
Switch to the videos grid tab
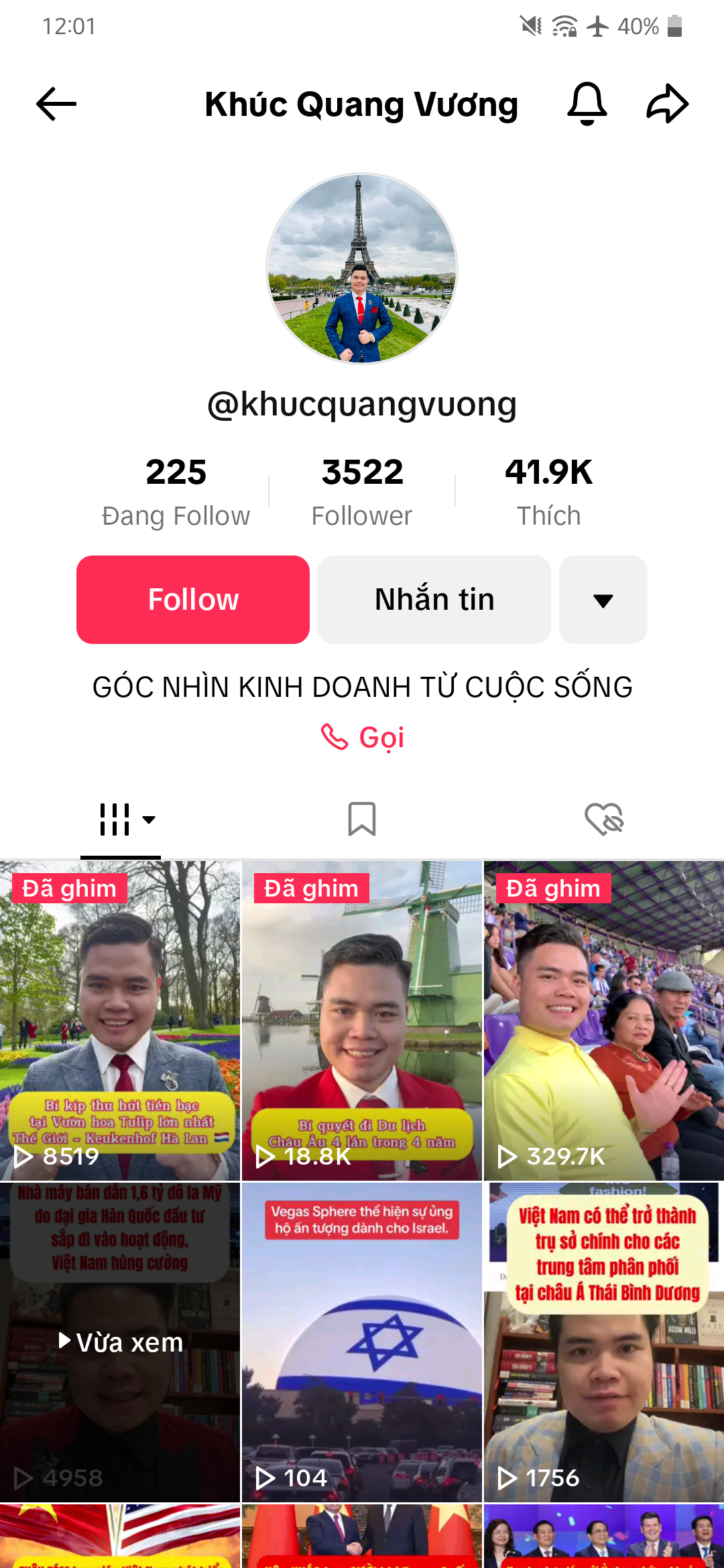click(121, 820)
